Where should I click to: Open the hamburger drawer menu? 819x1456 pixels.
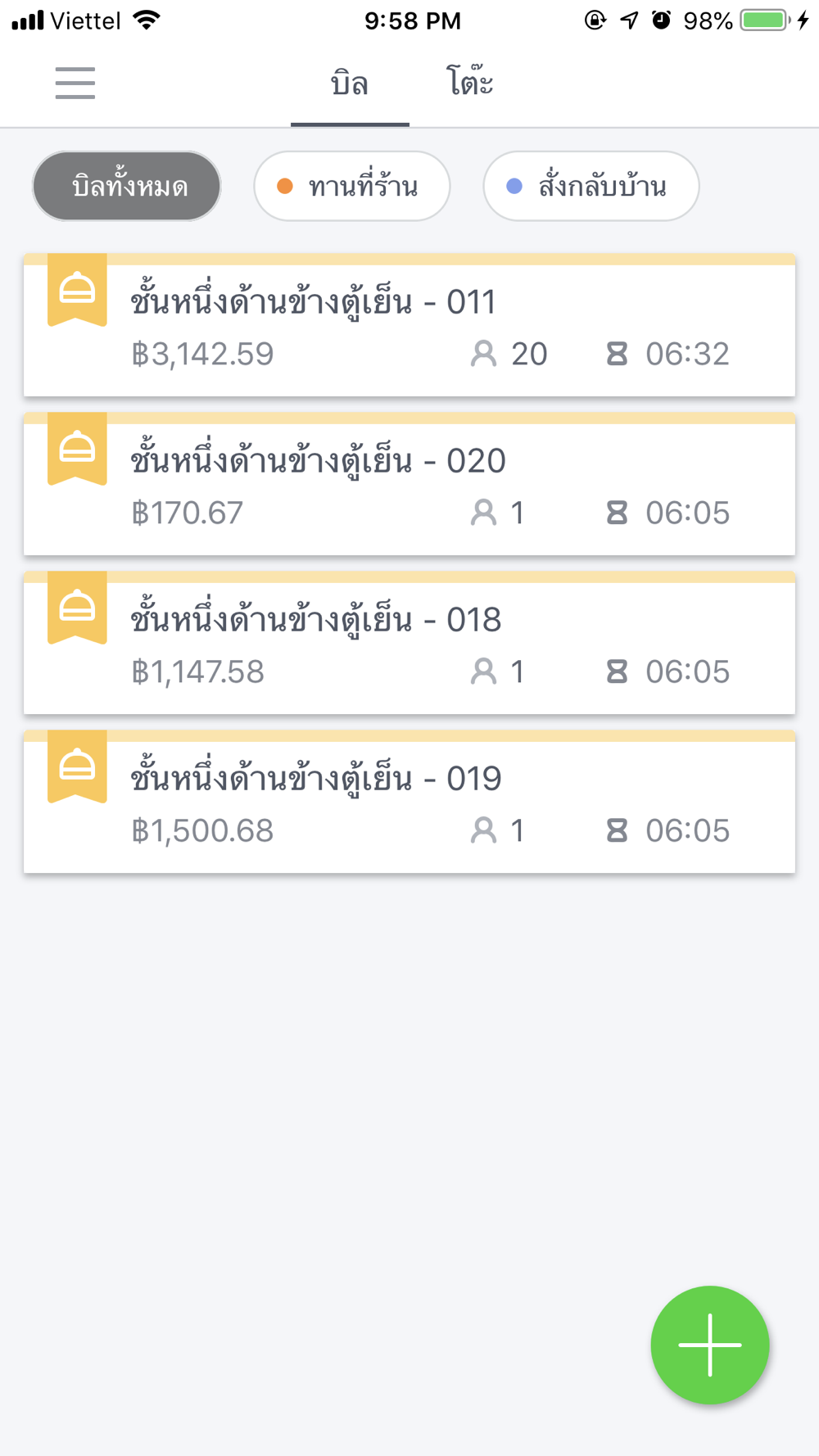(x=75, y=83)
